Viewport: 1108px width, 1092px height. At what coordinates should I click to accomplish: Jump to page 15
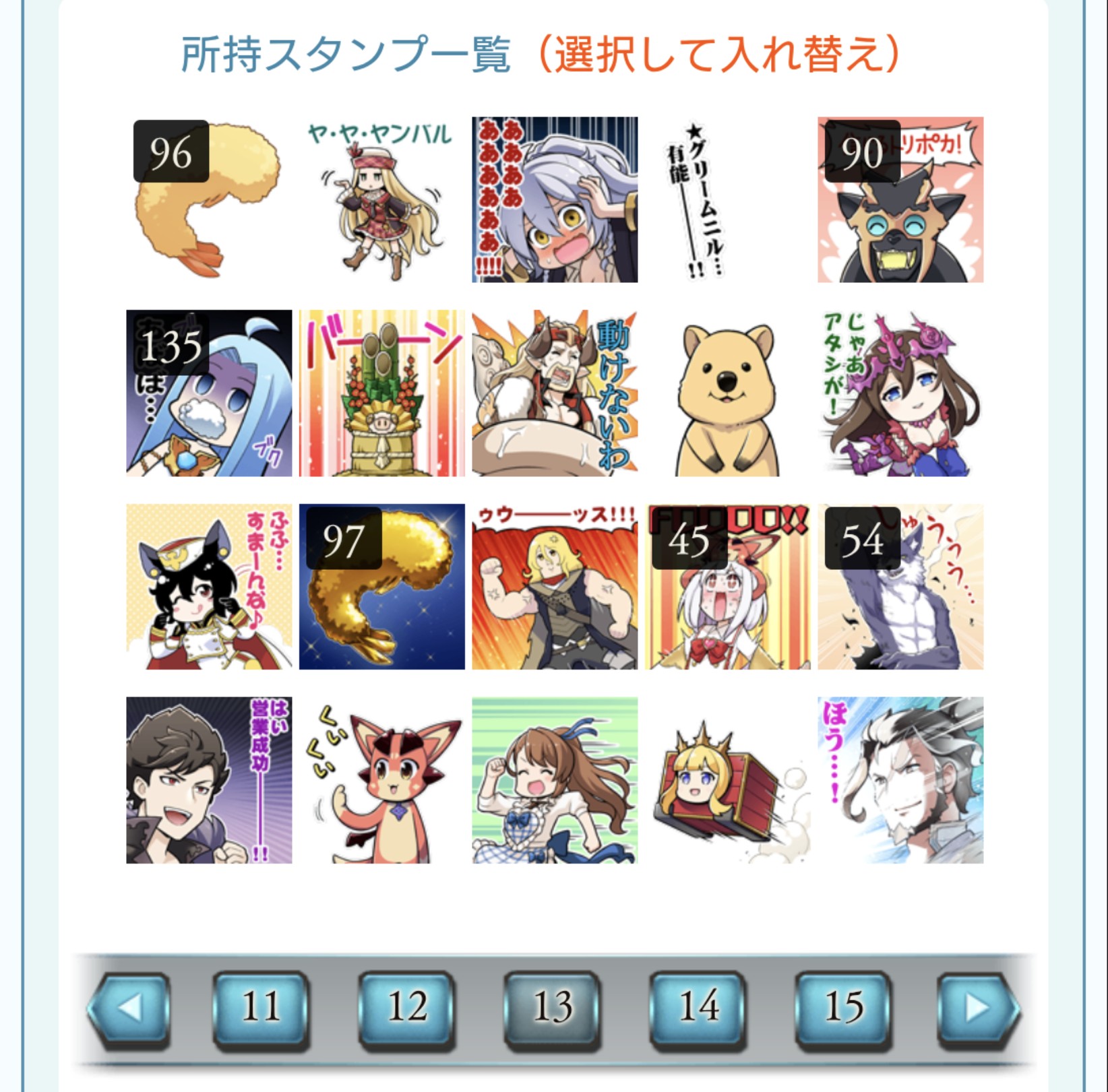coord(844,1008)
